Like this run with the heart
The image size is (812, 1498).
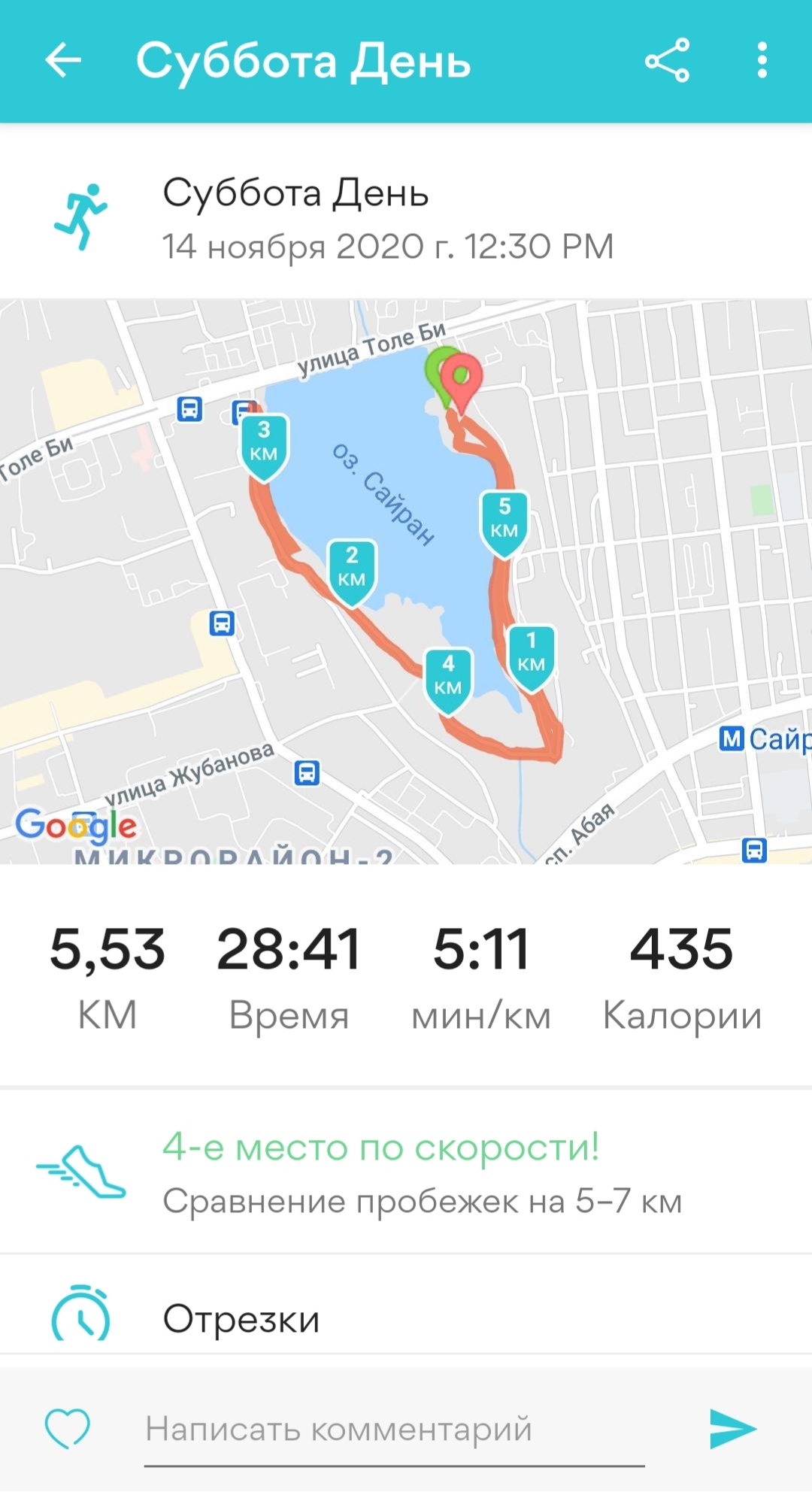[x=68, y=1427]
